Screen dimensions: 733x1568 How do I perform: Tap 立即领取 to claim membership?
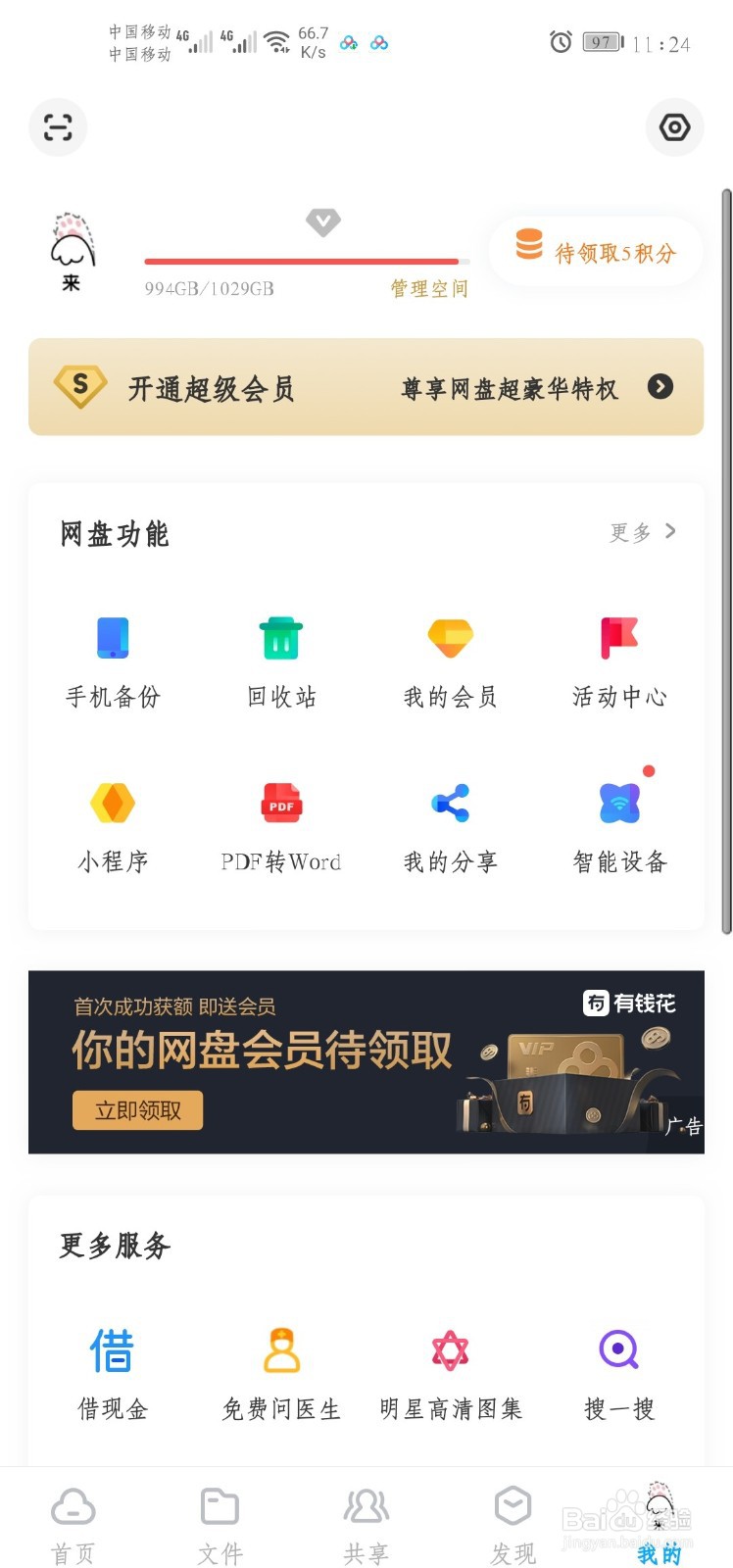point(137,1110)
